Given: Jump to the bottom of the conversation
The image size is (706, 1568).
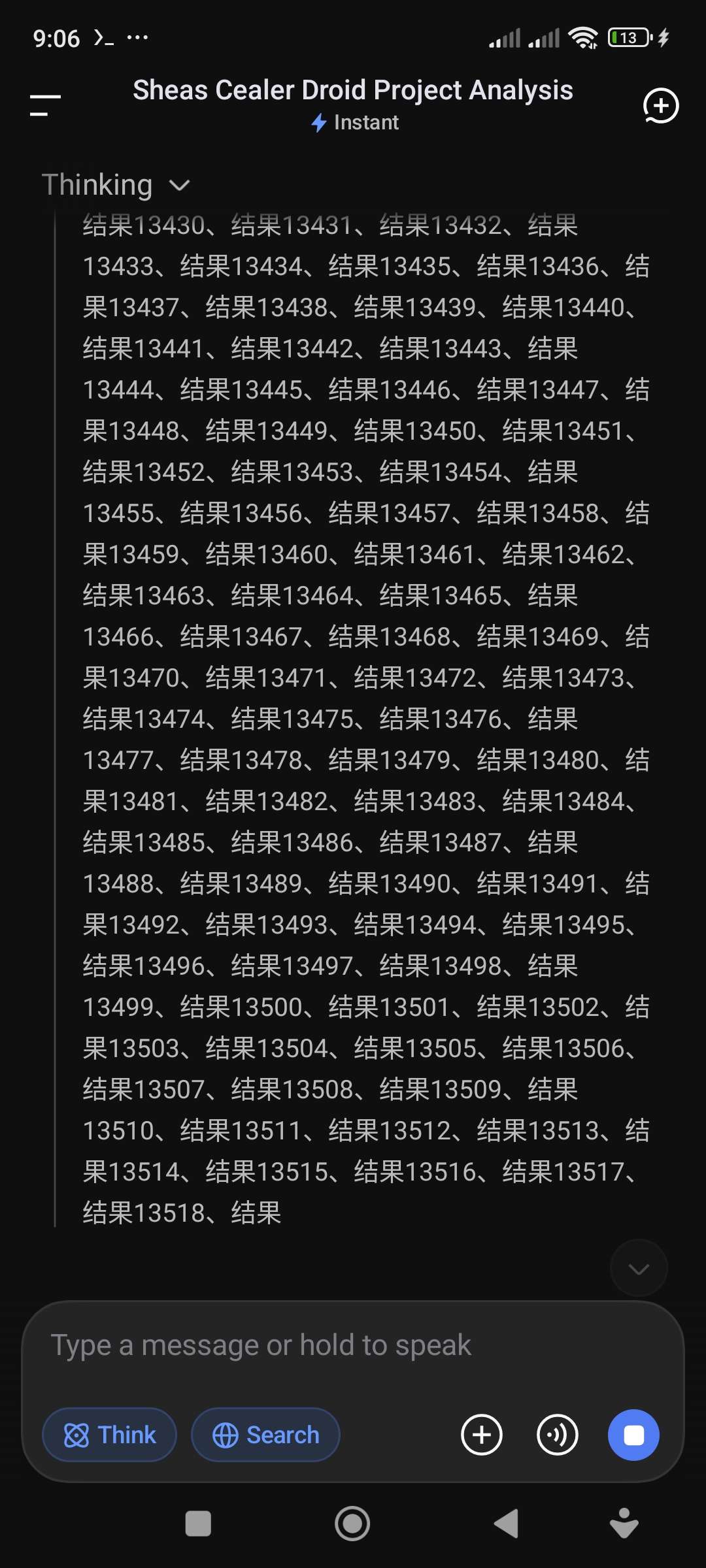Looking at the screenshot, I should pyautogui.click(x=639, y=1268).
